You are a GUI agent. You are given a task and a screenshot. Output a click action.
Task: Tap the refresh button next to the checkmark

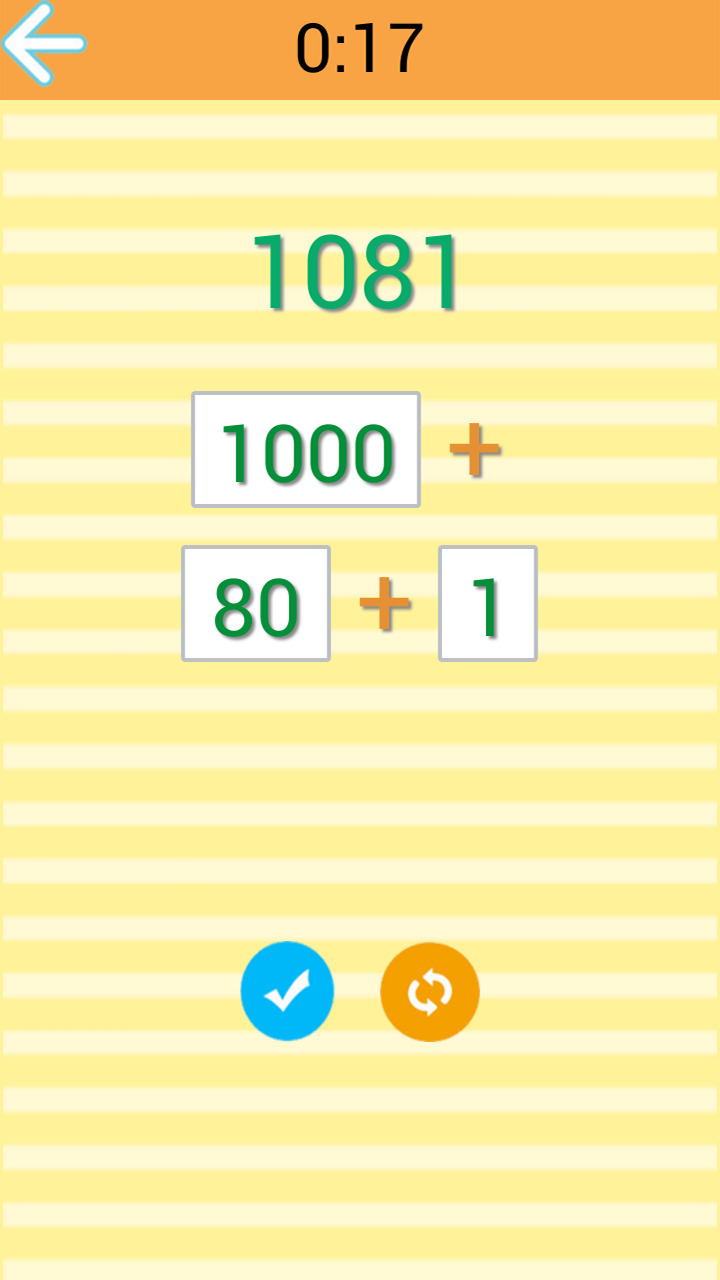click(430, 990)
